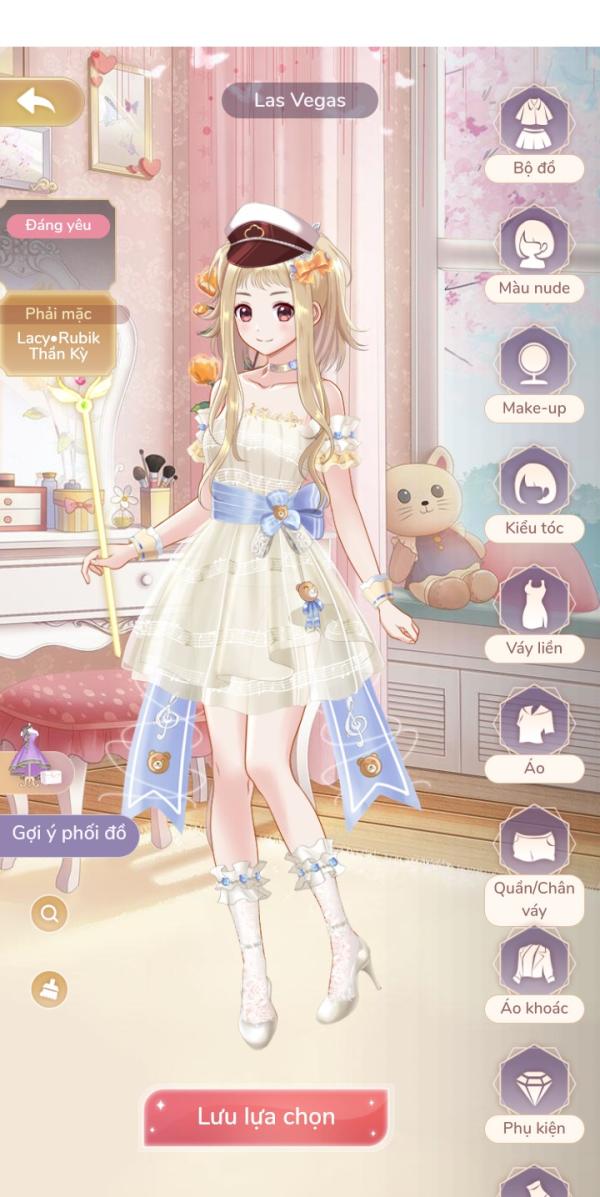Open the Bộ đồ outfit category
The image size is (600, 1197).
(x=534, y=135)
